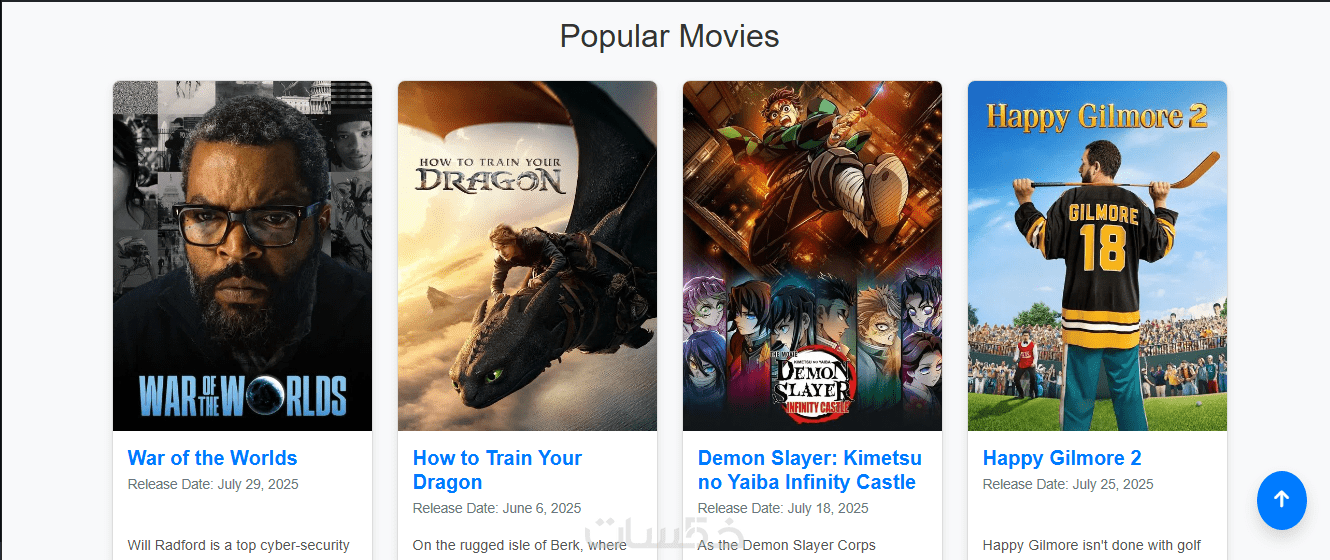Tap the How to Train Your Dragon poster
The image size is (1330, 560).
pyautogui.click(x=527, y=256)
